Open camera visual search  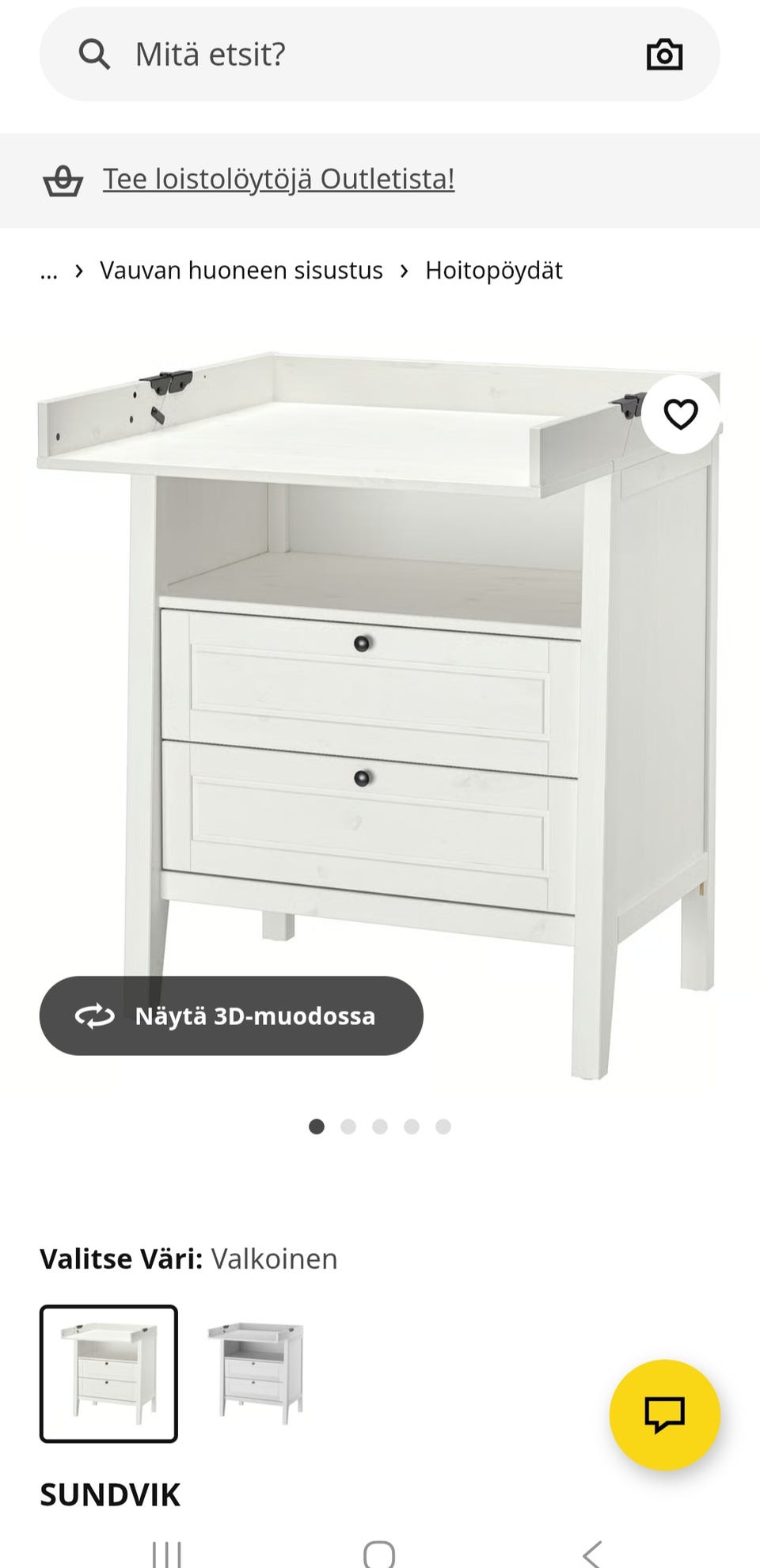664,55
